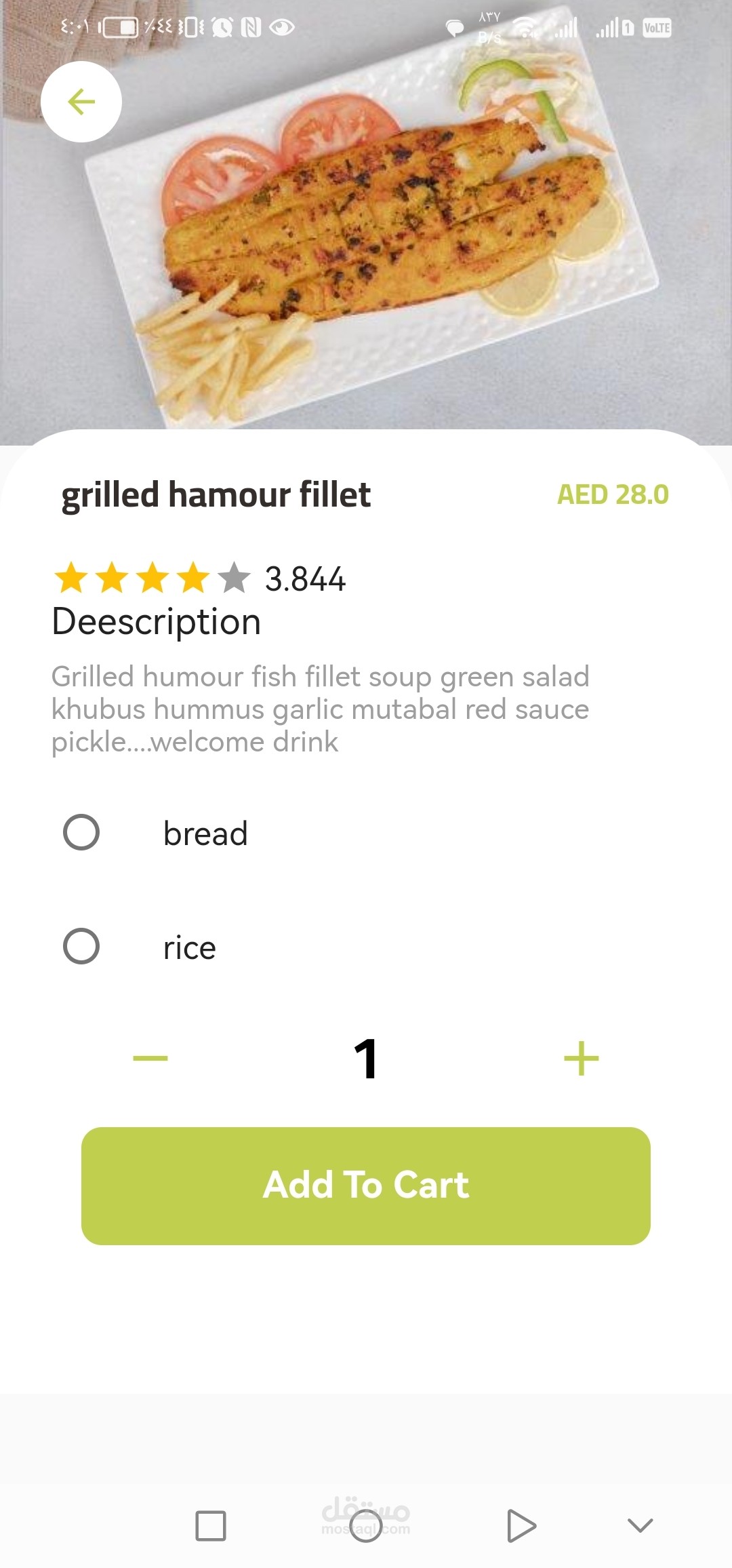The image size is (732, 1568).
Task: Tap Add To Cart
Action: 366,1185
